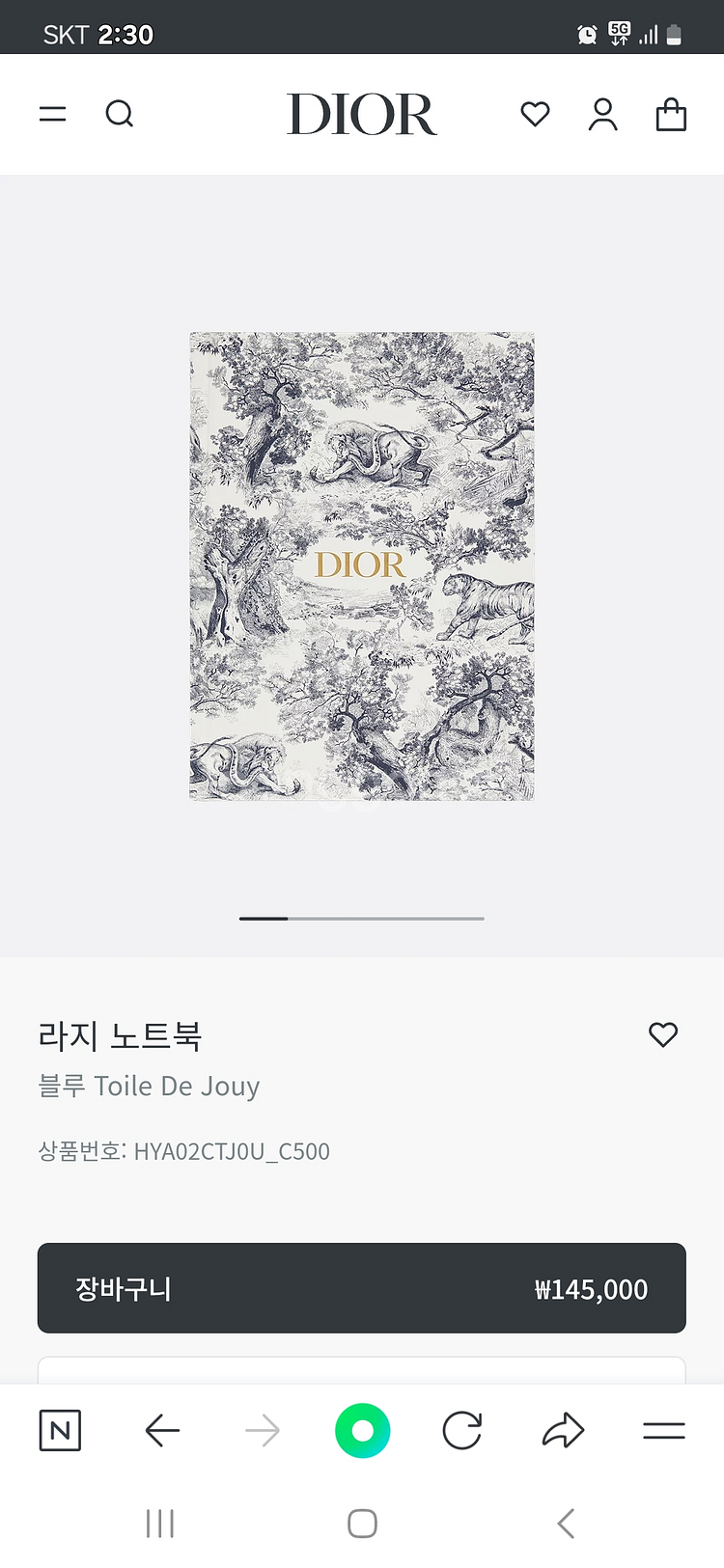
Task: Share this page using the arrow icon
Action: (563, 1430)
